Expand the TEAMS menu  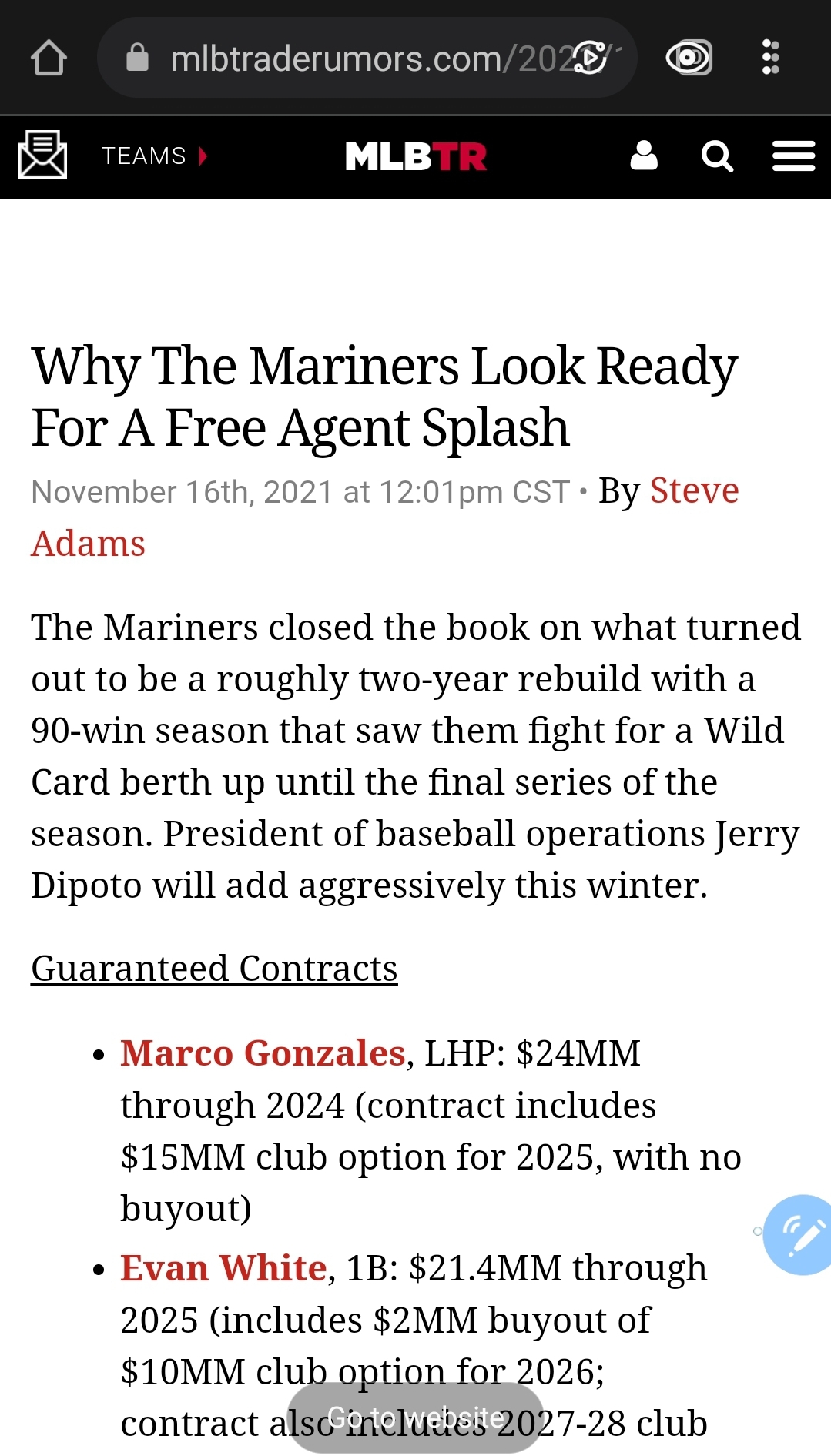tap(154, 156)
